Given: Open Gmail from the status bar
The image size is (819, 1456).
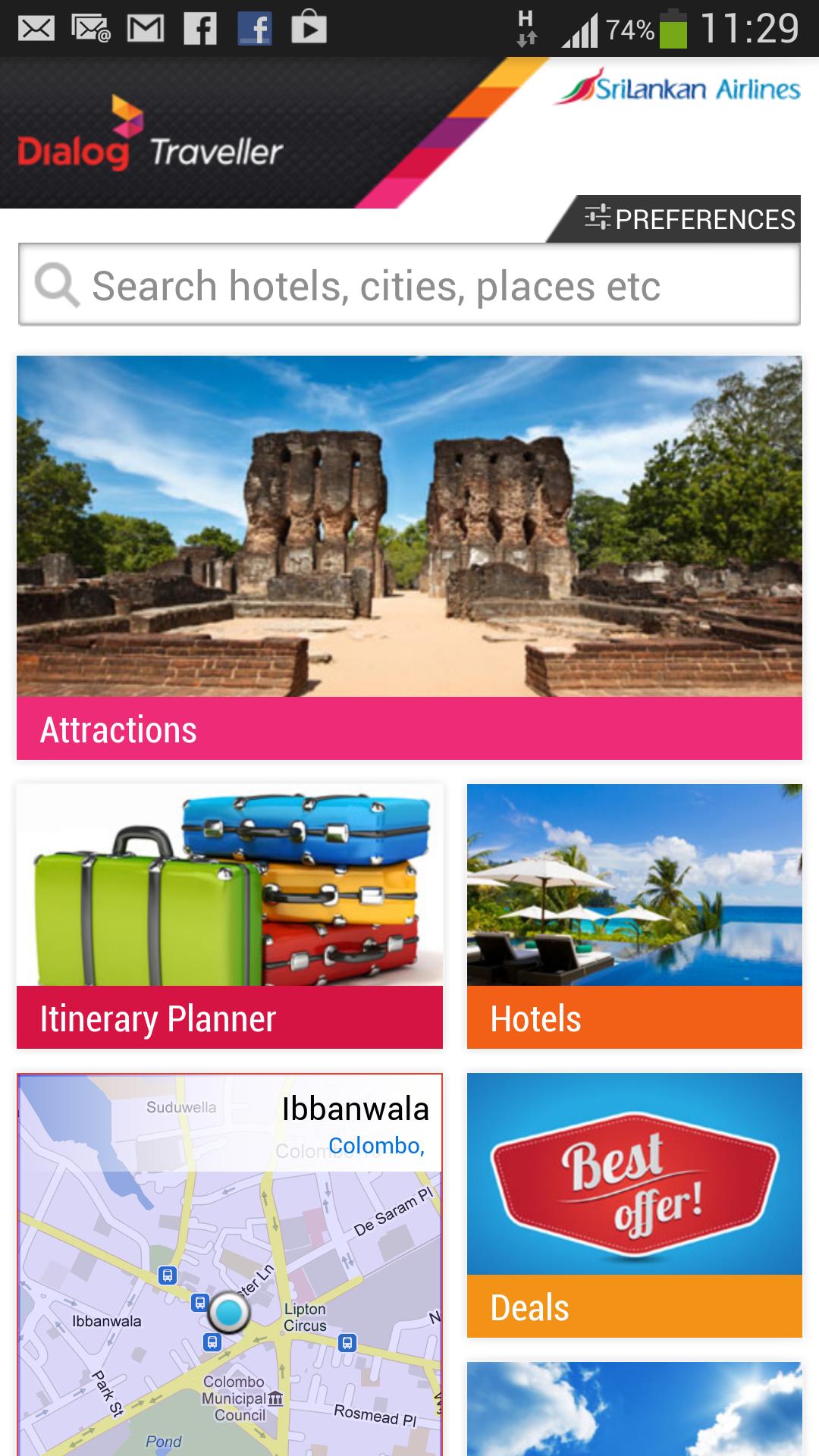Looking at the screenshot, I should coord(144,27).
